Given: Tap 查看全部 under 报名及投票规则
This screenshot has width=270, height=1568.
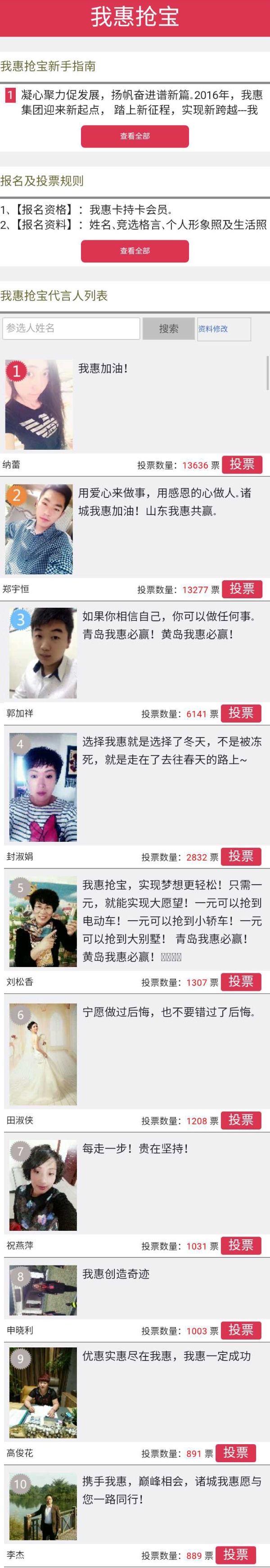Looking at the screenshot, I should (x=135, y=251).
